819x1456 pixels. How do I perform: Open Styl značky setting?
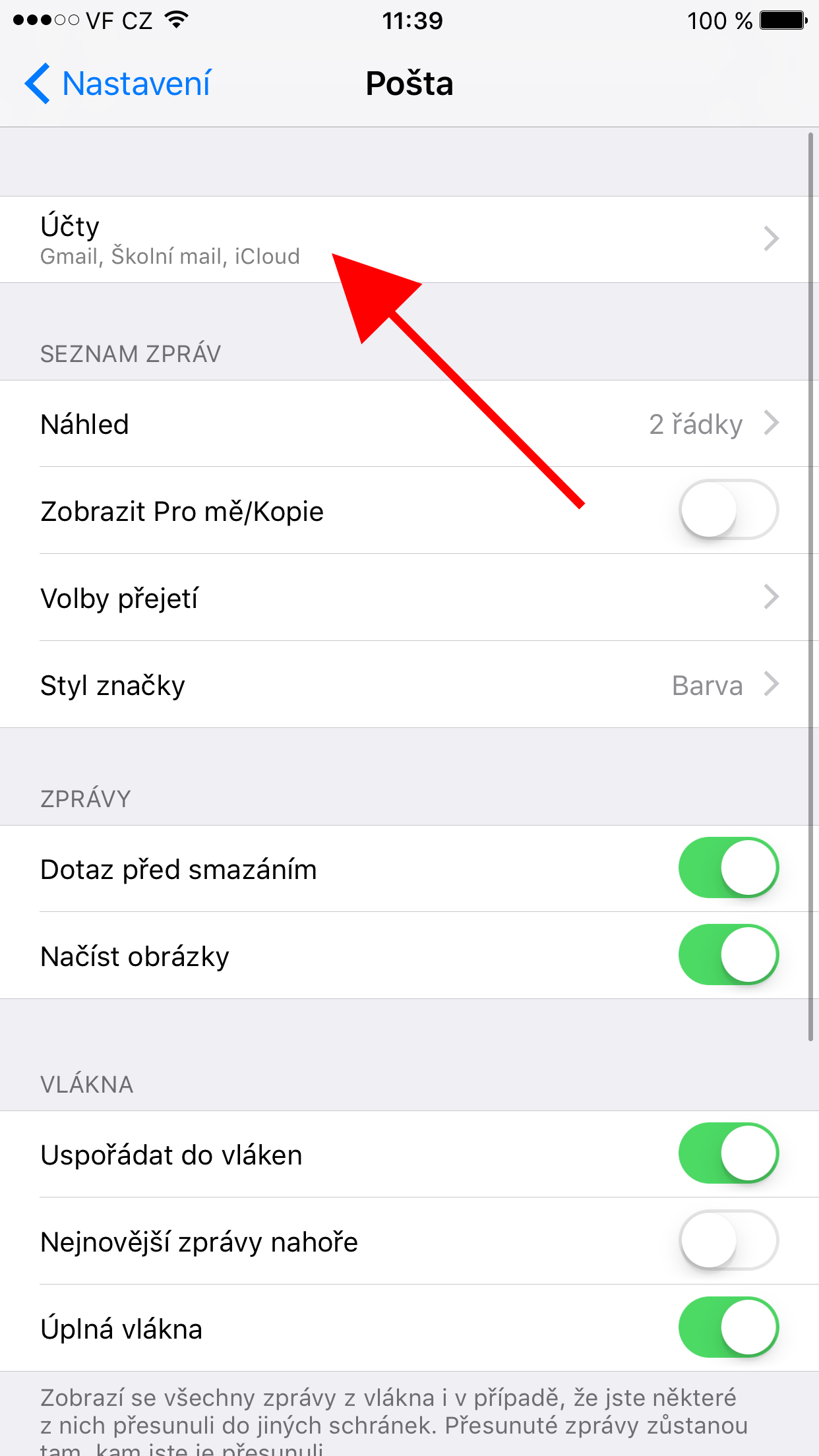pyautogui.click(x=409, y=685)
